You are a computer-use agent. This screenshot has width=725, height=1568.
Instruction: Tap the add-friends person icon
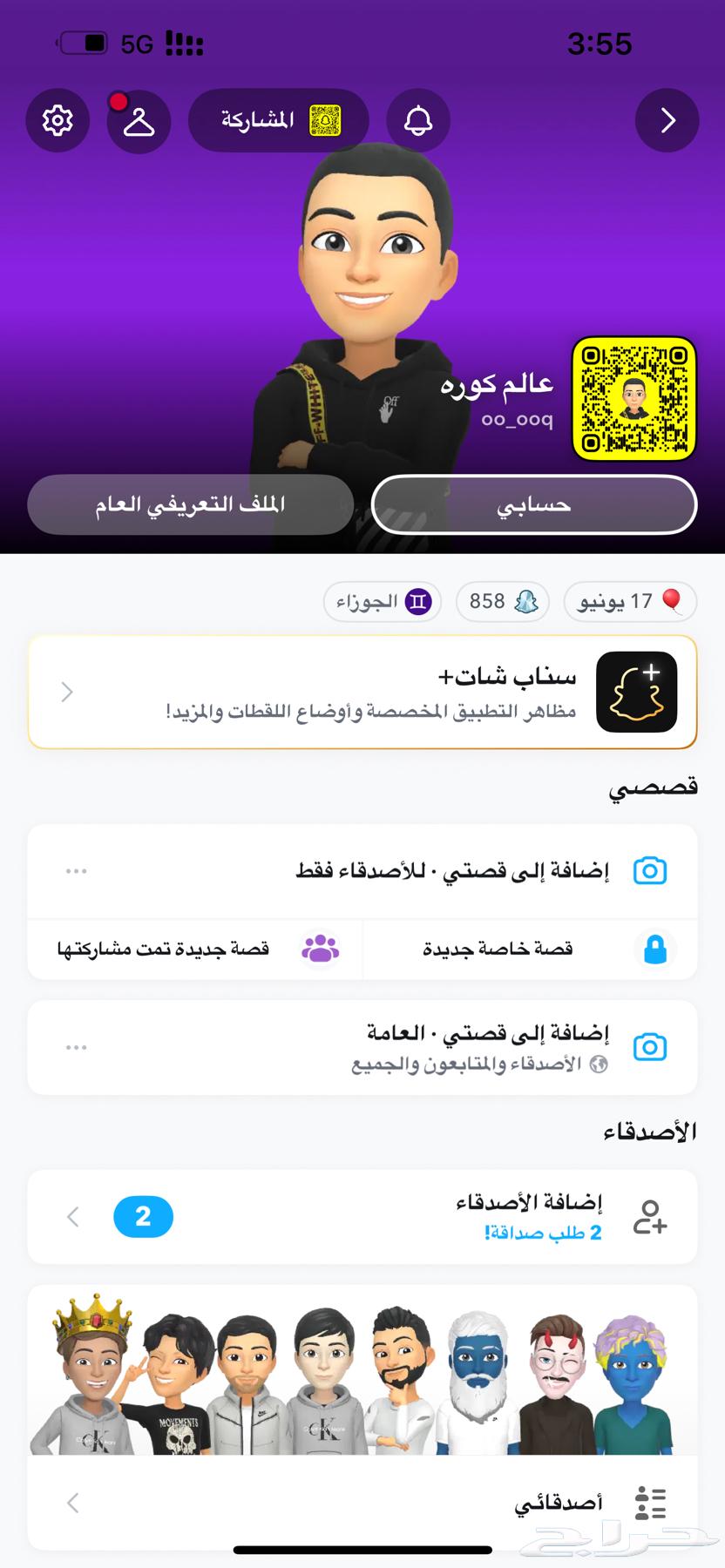pos(652,1216)
